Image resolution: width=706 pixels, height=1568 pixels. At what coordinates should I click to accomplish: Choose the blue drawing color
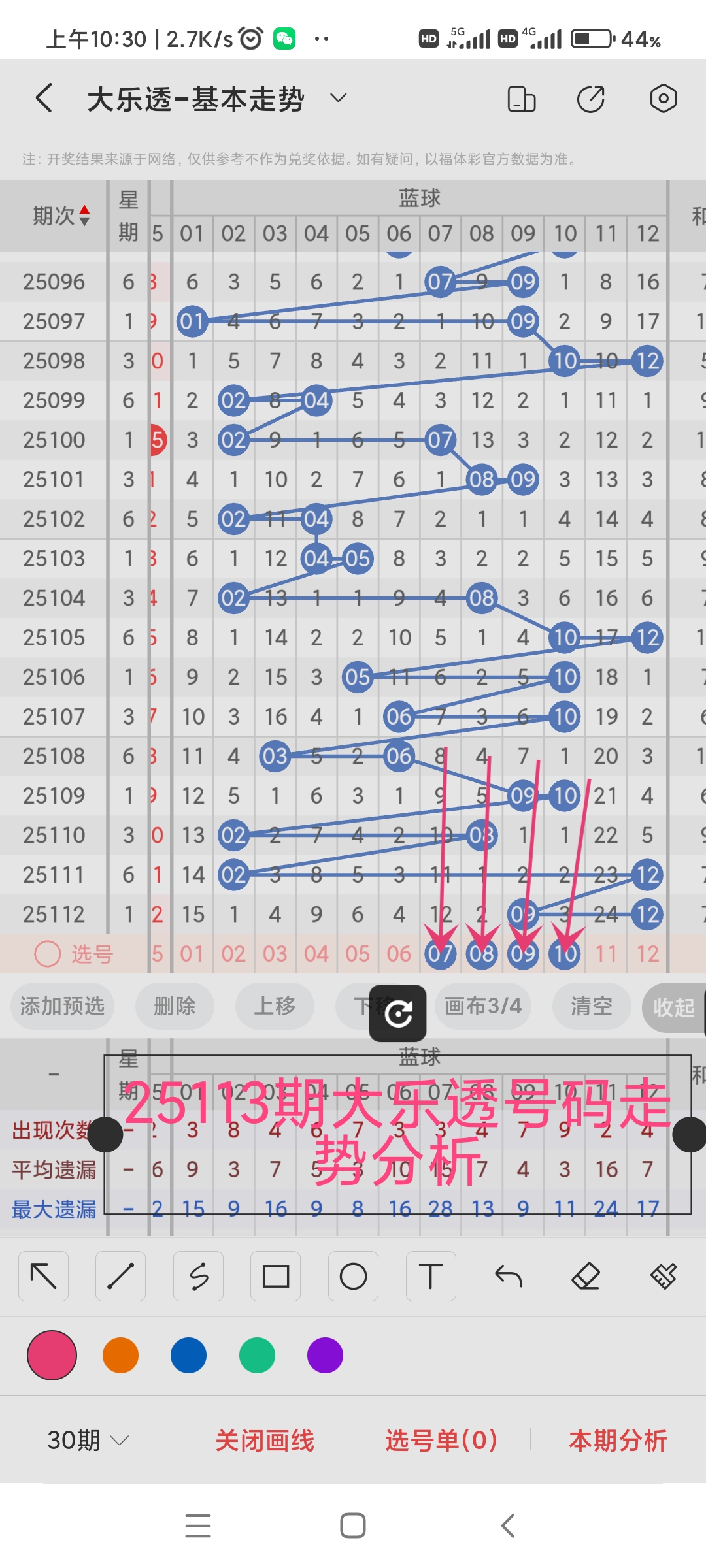coord(188,1355)
